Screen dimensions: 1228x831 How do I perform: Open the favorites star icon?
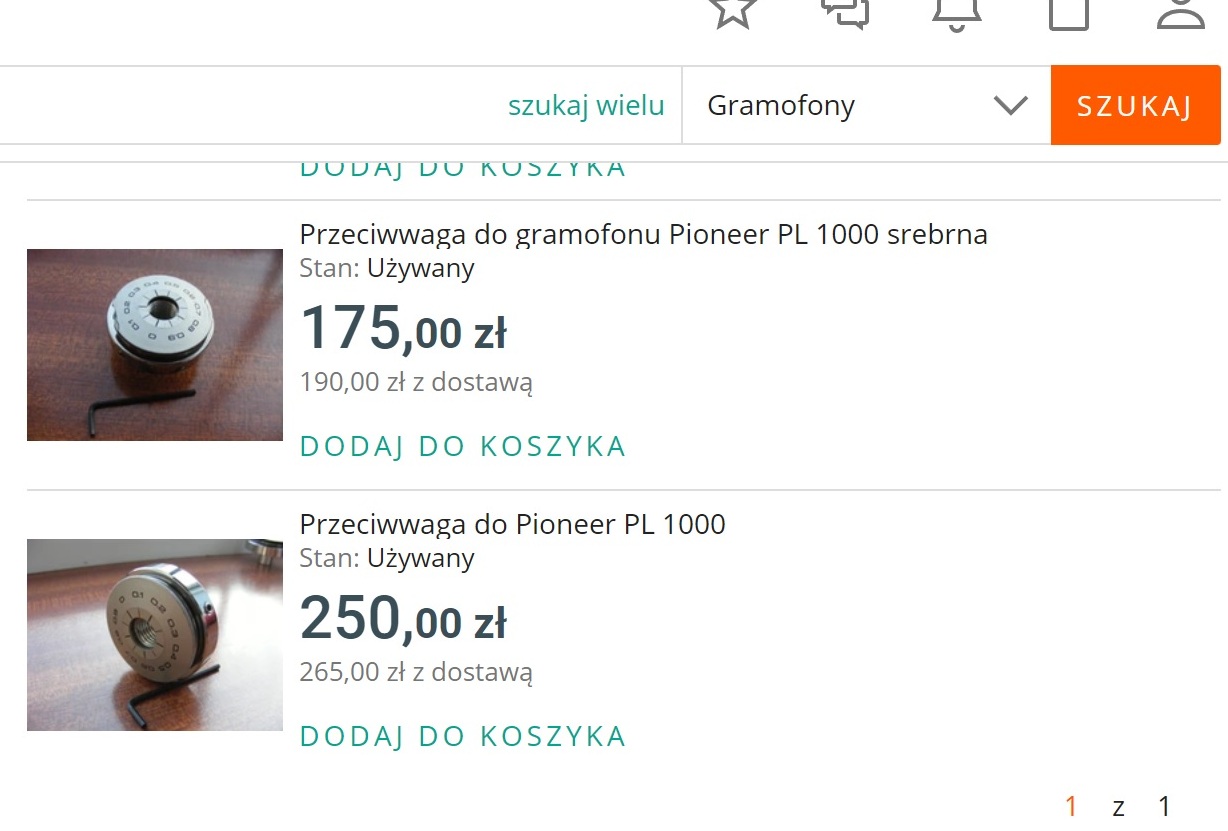coord(733,12)
